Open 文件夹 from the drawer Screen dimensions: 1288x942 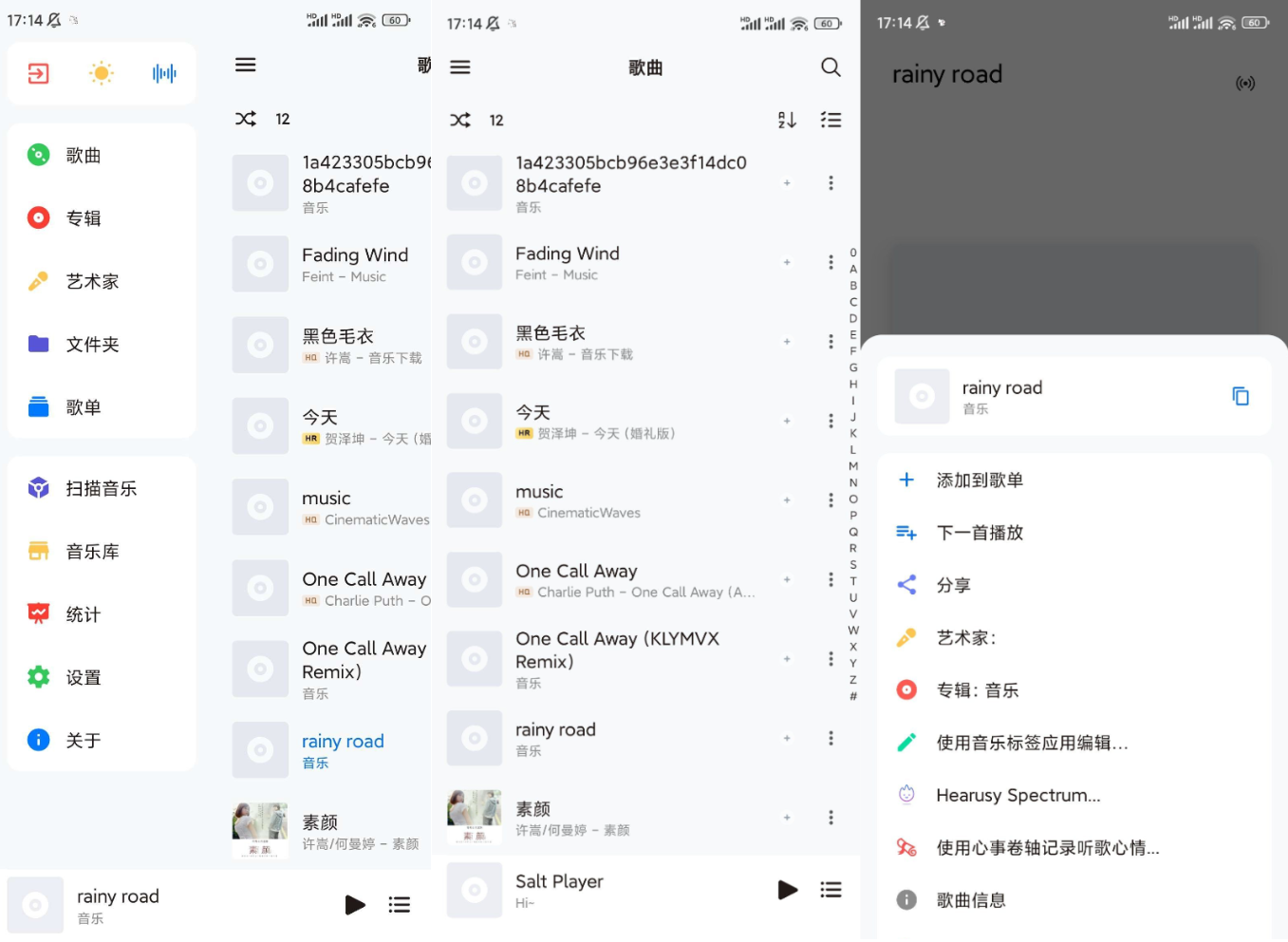pos(92,345)
